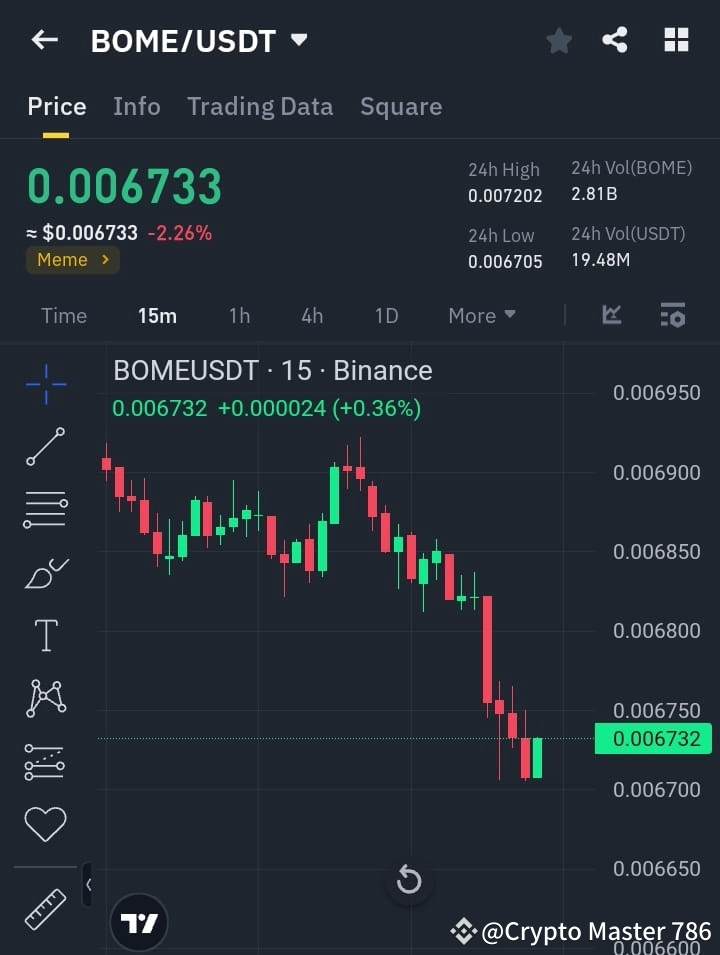Viewport: 720px width, 955px height.
Task: Expand the More timeframes dropdown
Action: tap(481, 315)
